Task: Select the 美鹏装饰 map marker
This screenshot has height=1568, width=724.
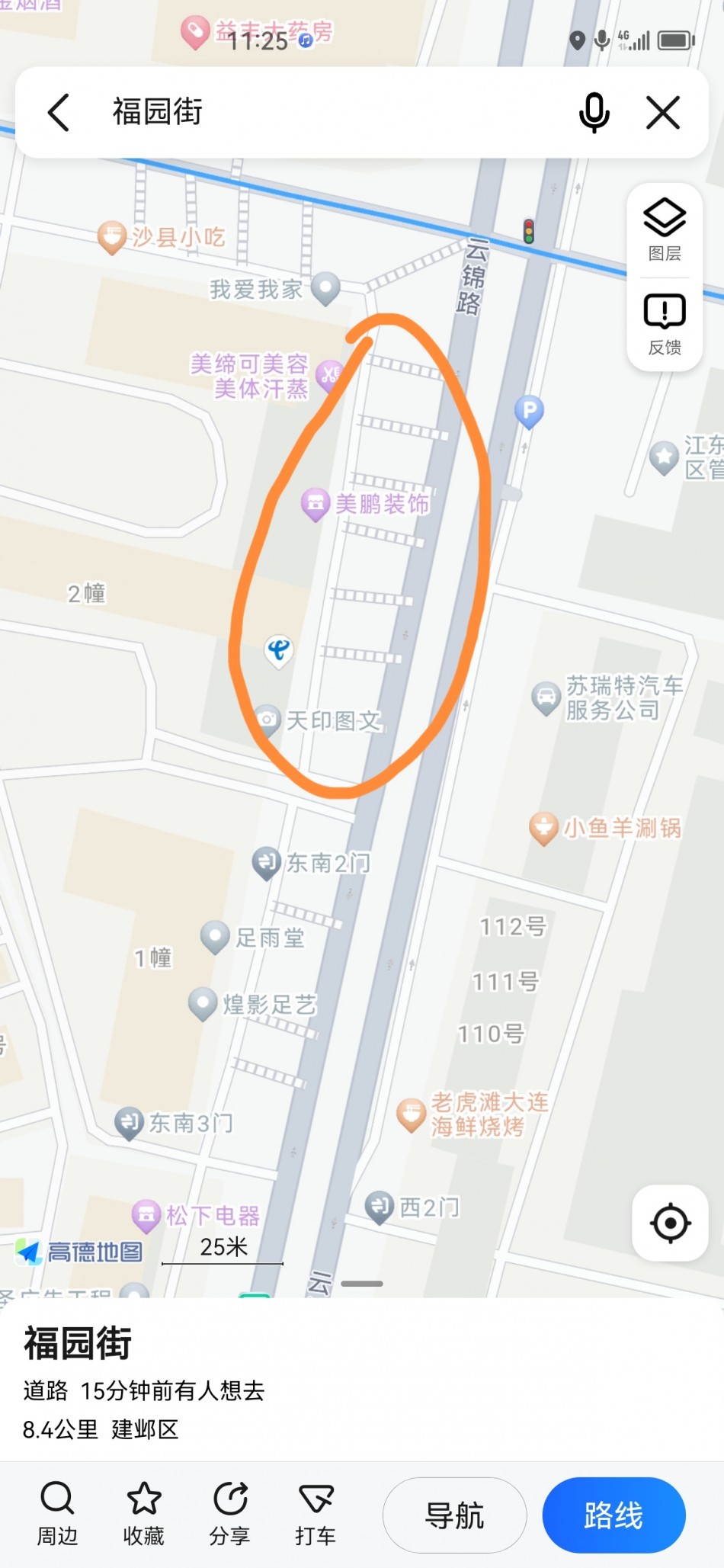Action: click(x=315, y=503)
